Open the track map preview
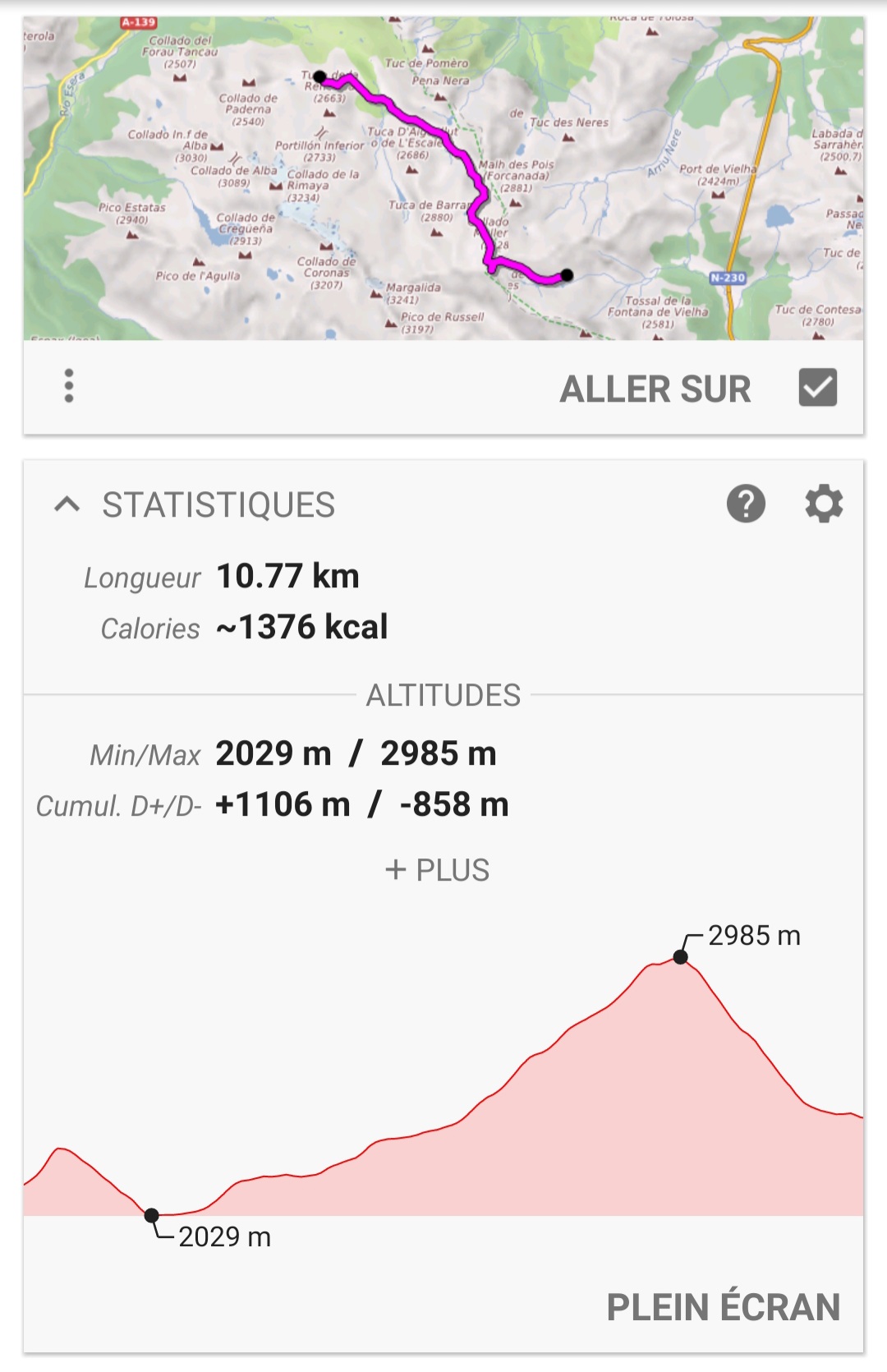 pyautogui.click(x=443, y=178)
